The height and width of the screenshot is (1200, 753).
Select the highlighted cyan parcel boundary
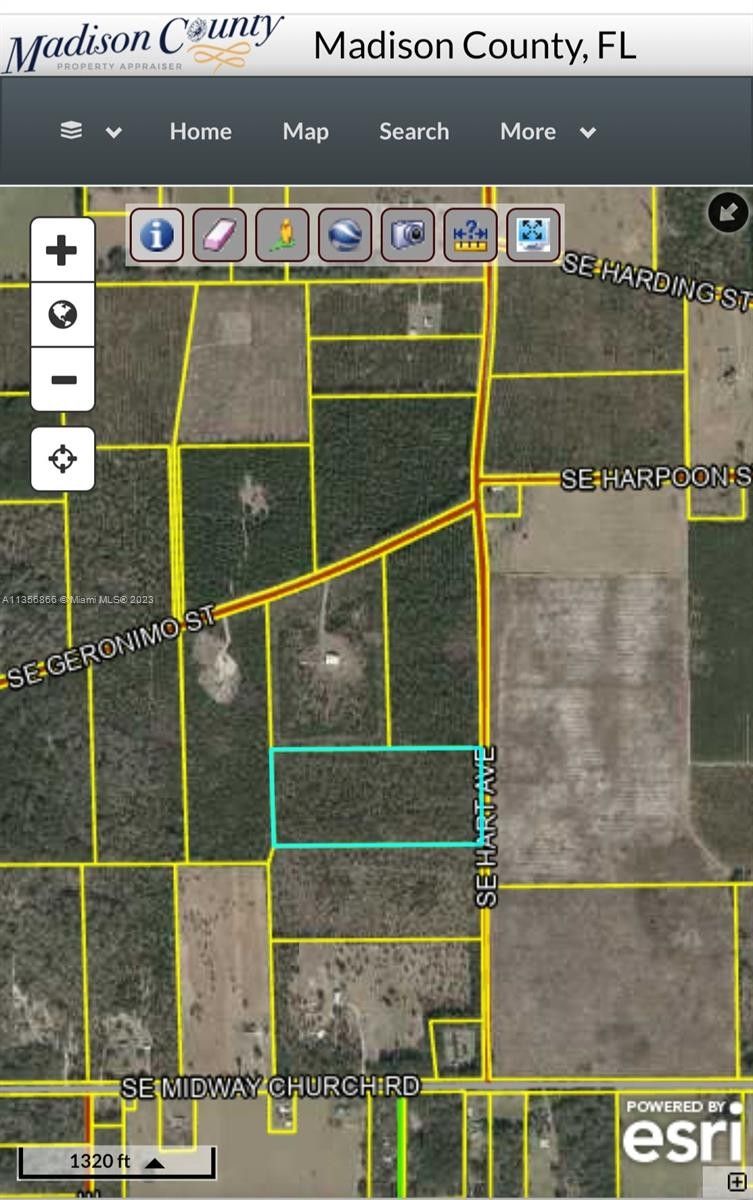[370, 795]
